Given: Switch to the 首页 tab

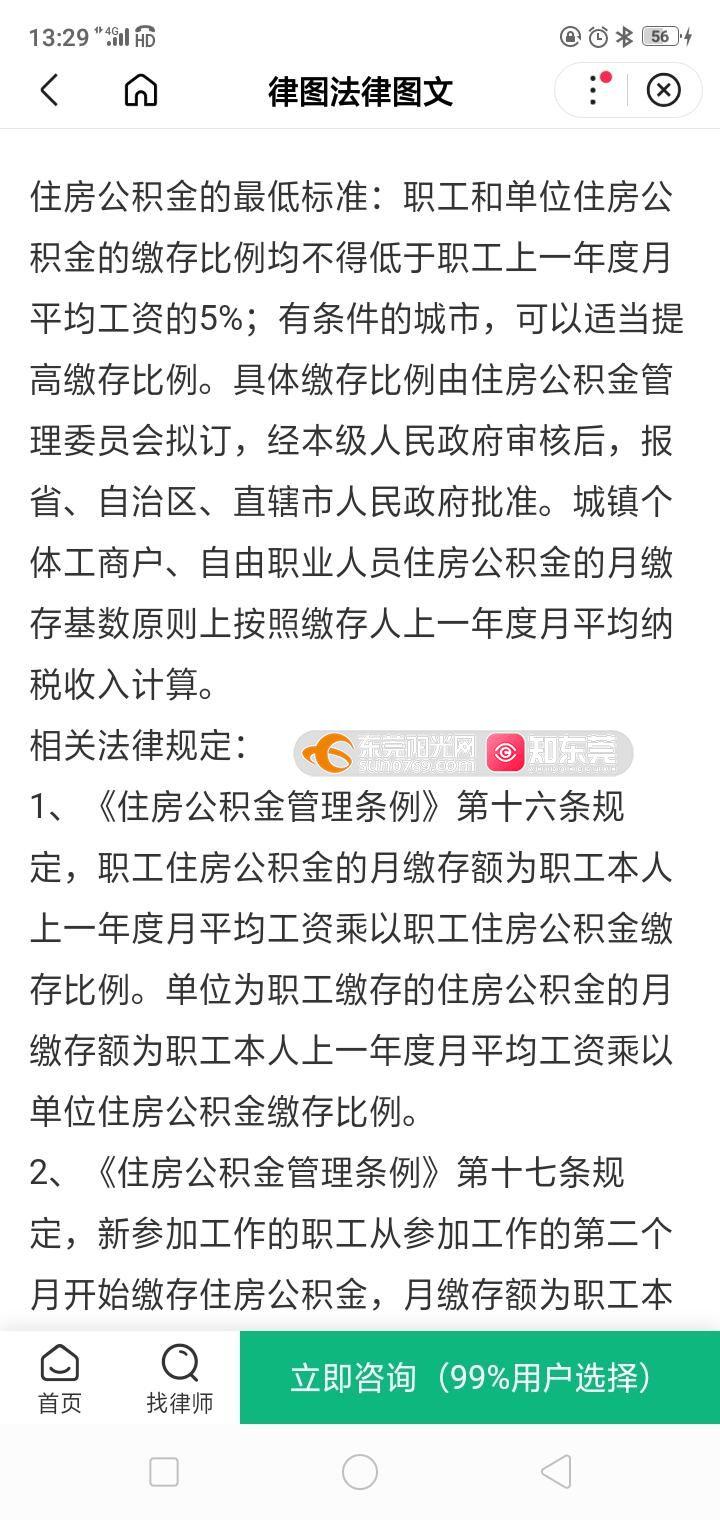Looking at the screenshot, I should click(x=60, y=1379).
